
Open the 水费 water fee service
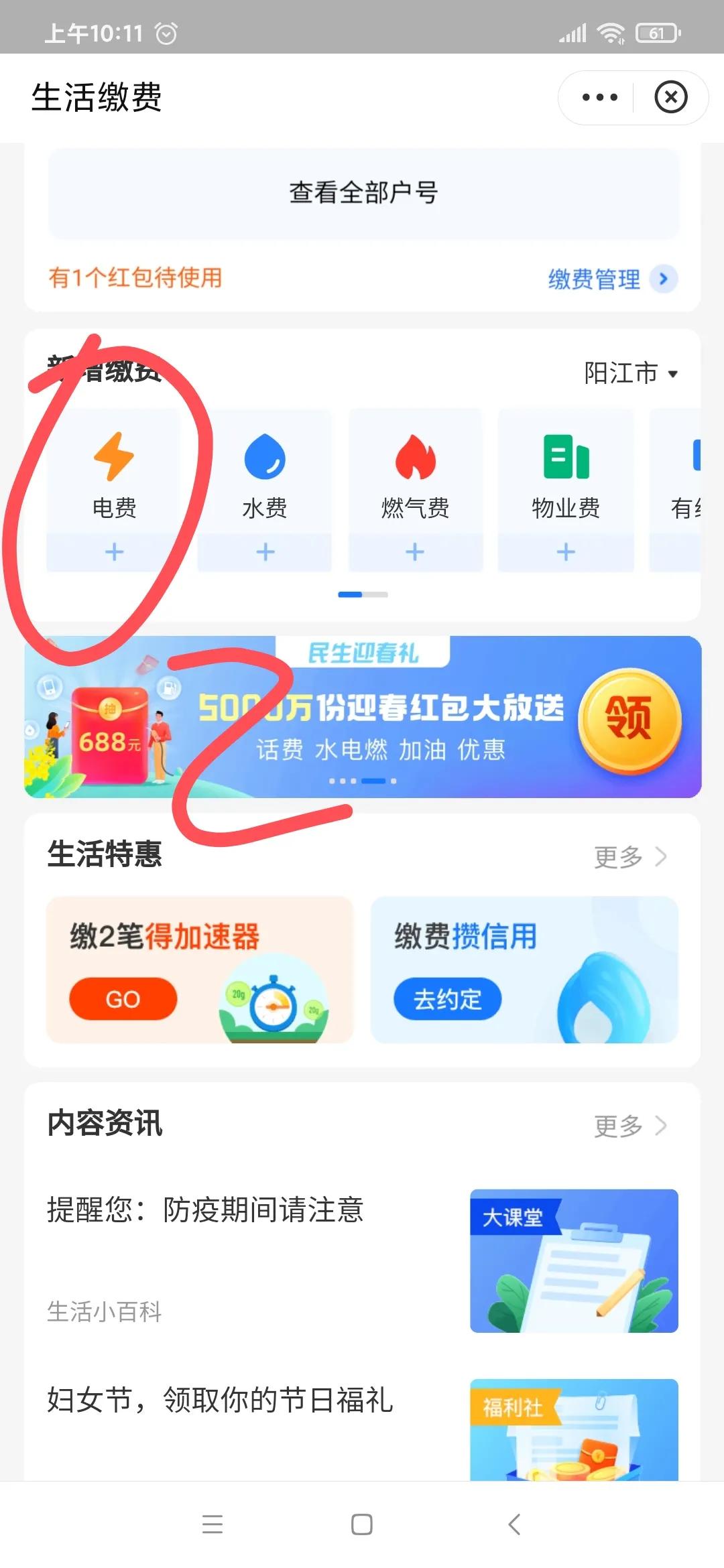[264, 476]
